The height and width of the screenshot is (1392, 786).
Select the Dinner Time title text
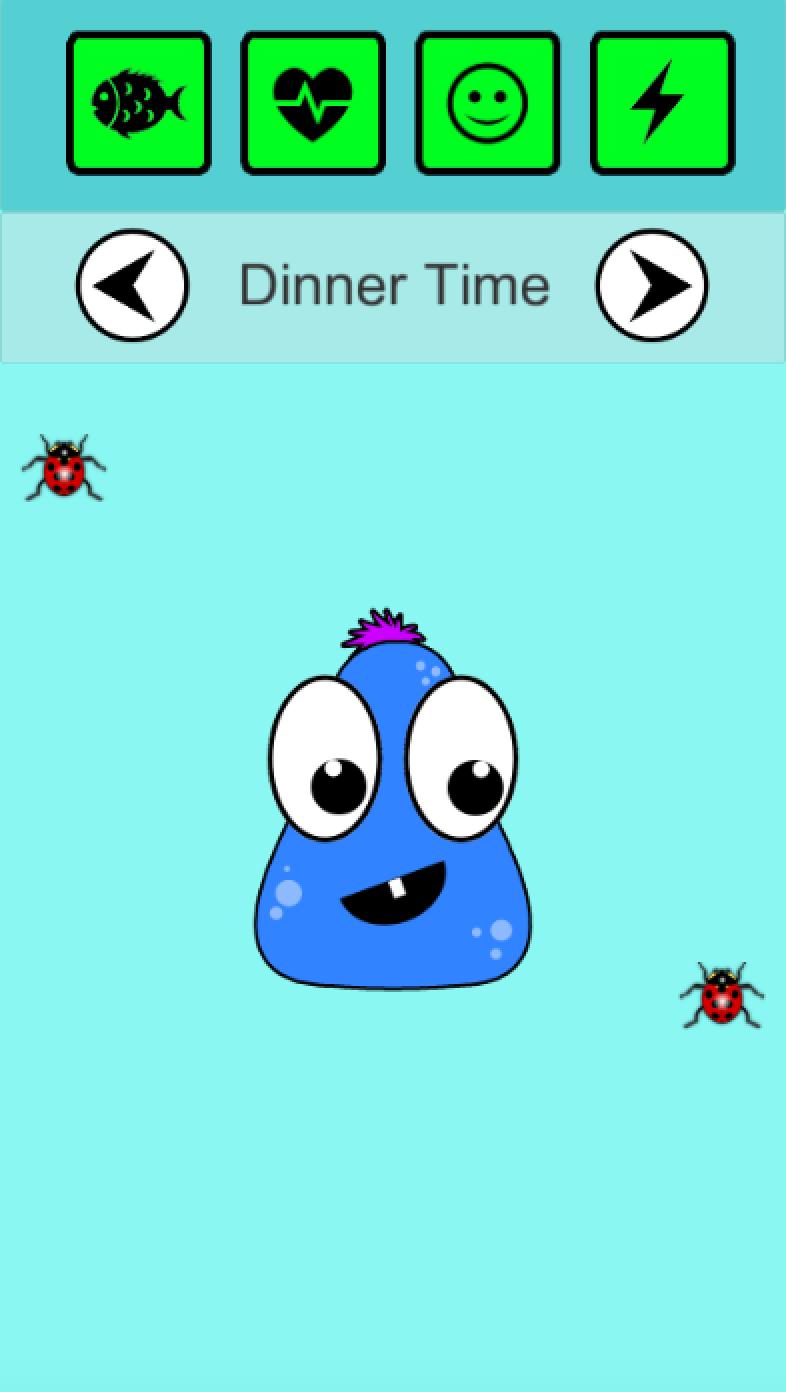394,285
